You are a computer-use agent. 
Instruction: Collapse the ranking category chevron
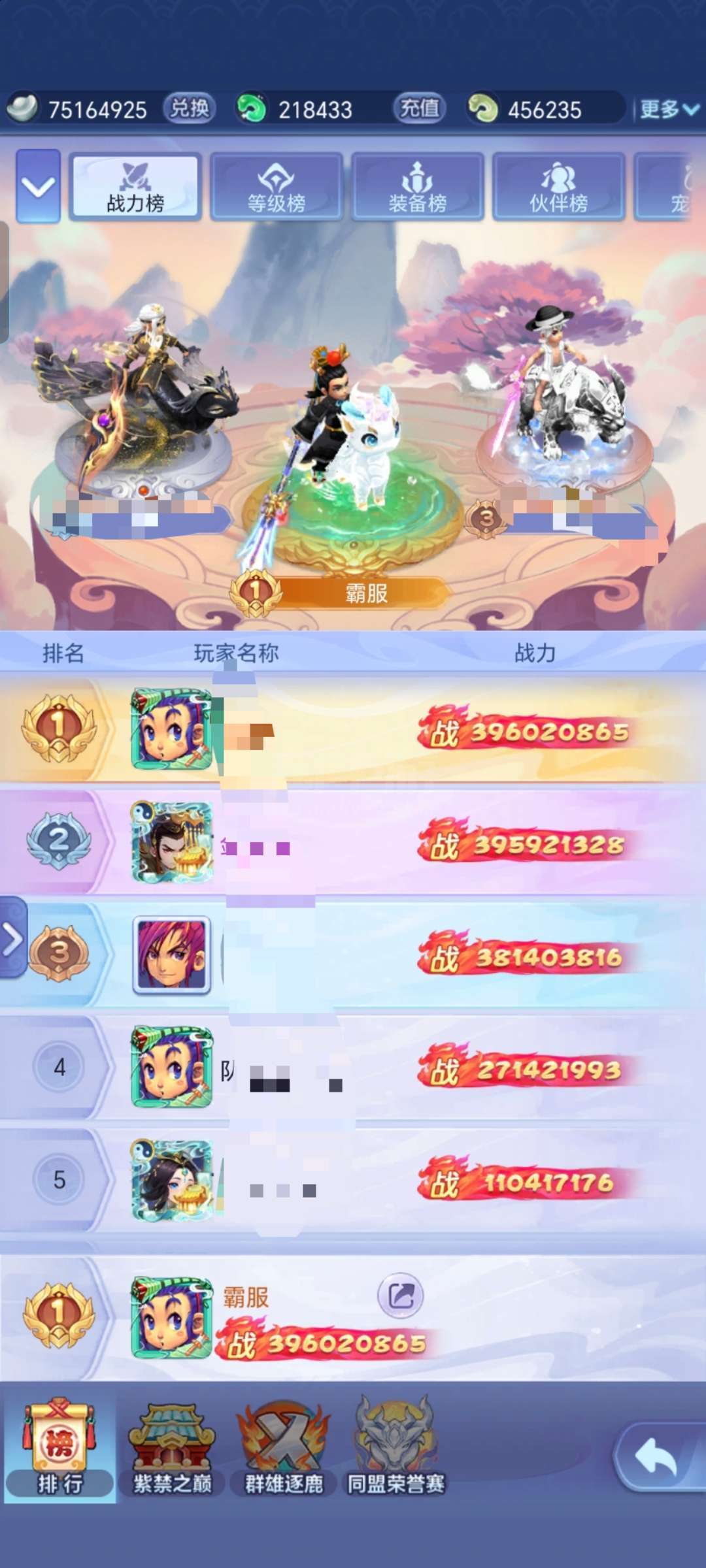[38, 186]
